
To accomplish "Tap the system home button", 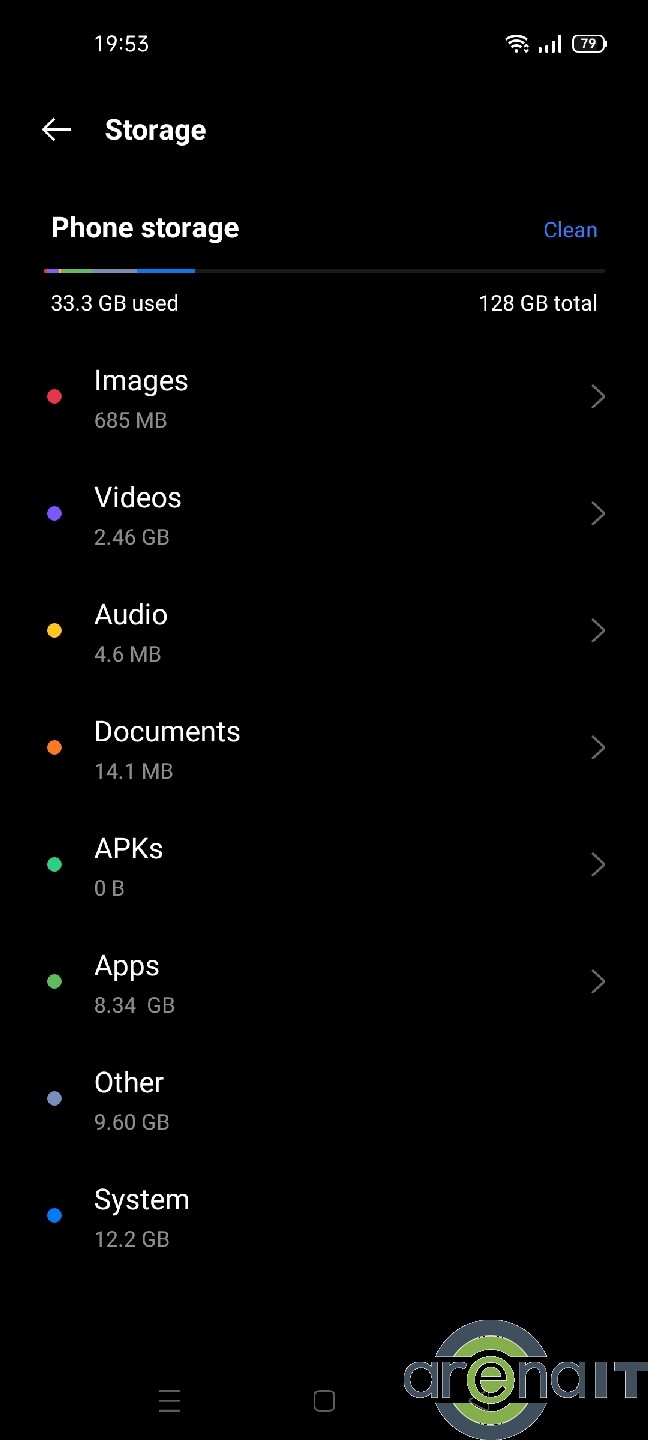I will pyautogui.click(x=324, y=1401).
